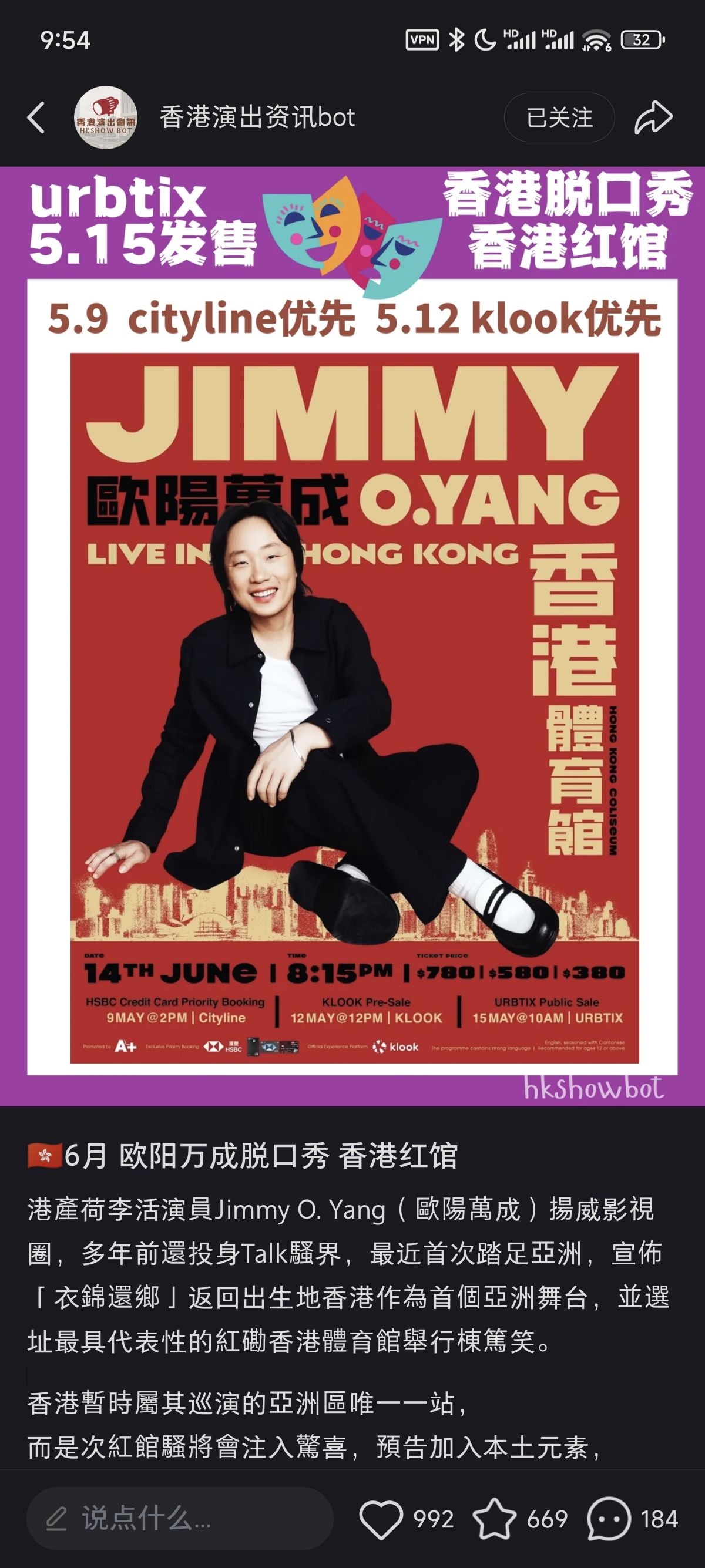705x1568 pixels.
Task: Open the 香港演出资讯bot profile avatar
Action: [x=105, y=117]
